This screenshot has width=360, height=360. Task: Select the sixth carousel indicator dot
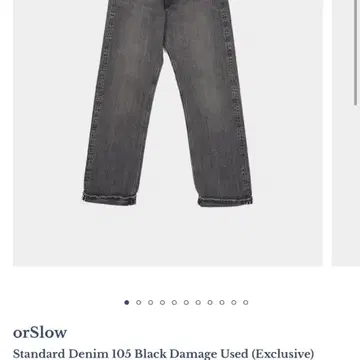point(186,302)
